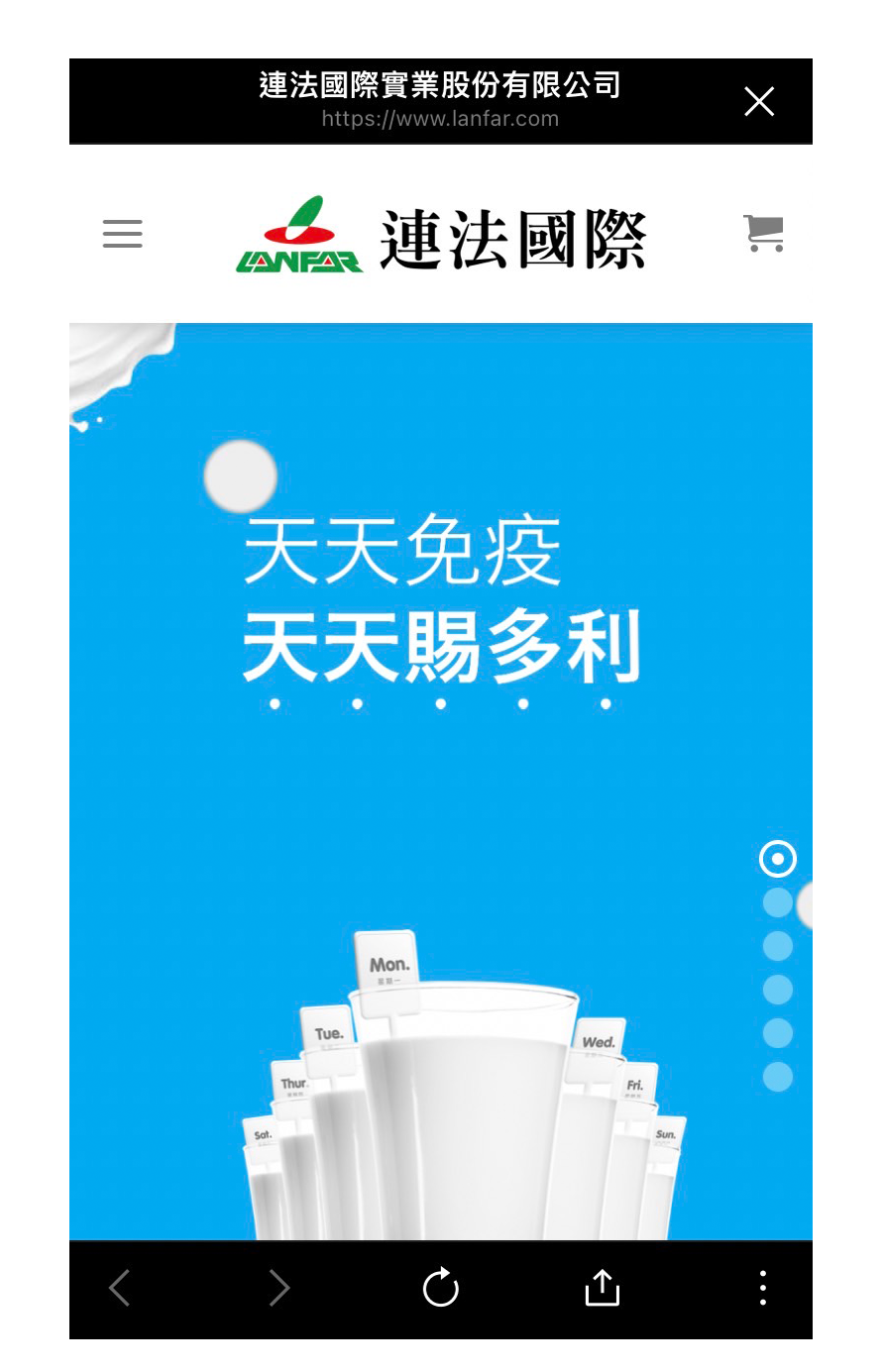Image resolution: width=884 pixels, height=1372 pixels.
Task: Reload the current page
Action: tap(441, 1288)
